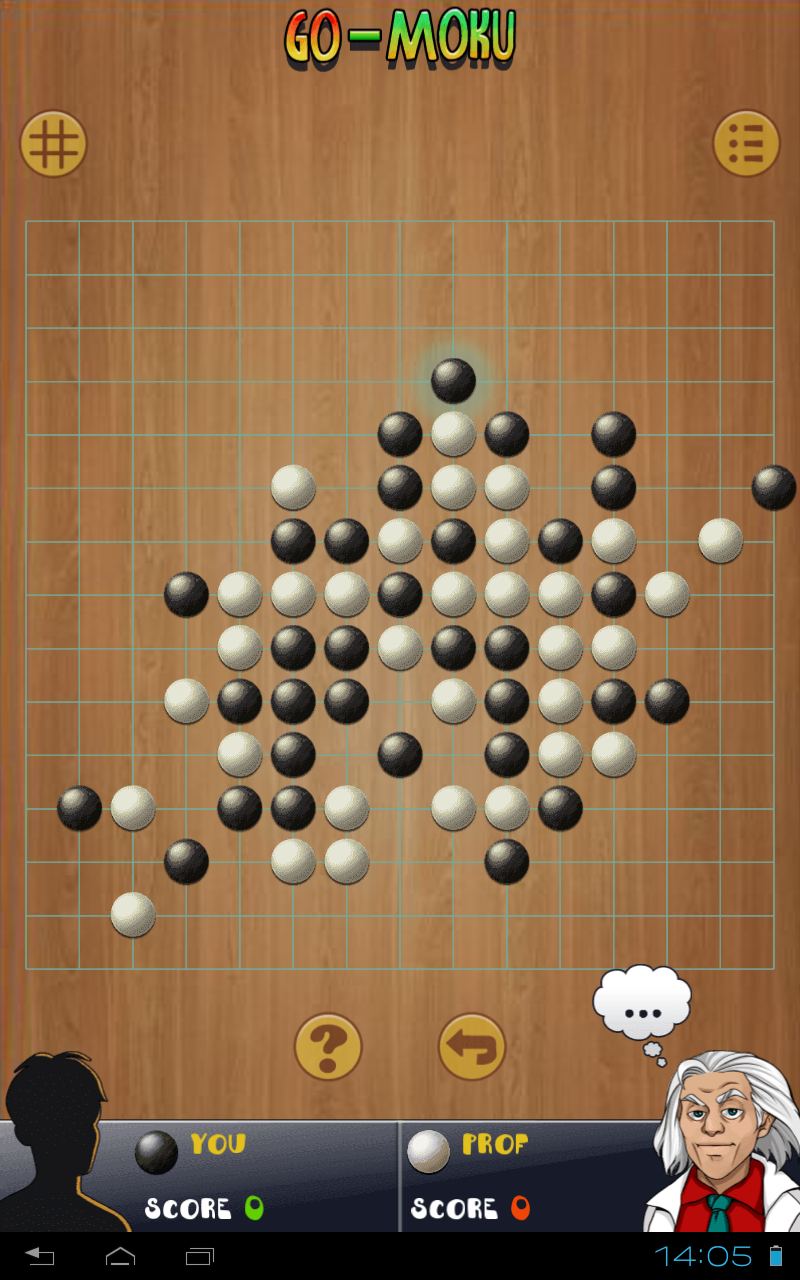Open the list menu button
This screenshot has height=1280, width=800.
click(746, 144)
